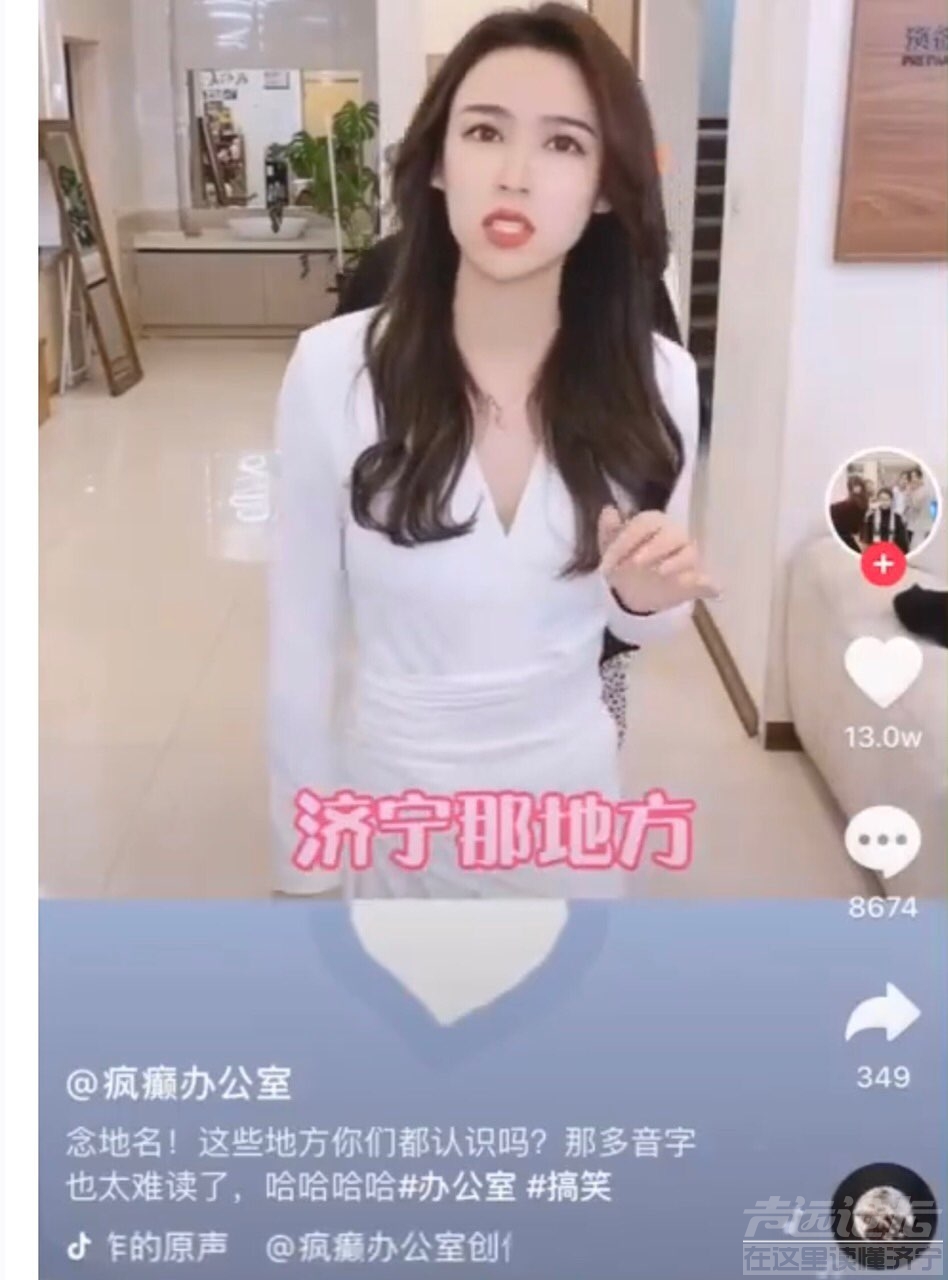Open the creator's profile avatar
Image resolution: width=948 pixels, height=1280 pixels.
pyautogui.click(x=882, y=501)
